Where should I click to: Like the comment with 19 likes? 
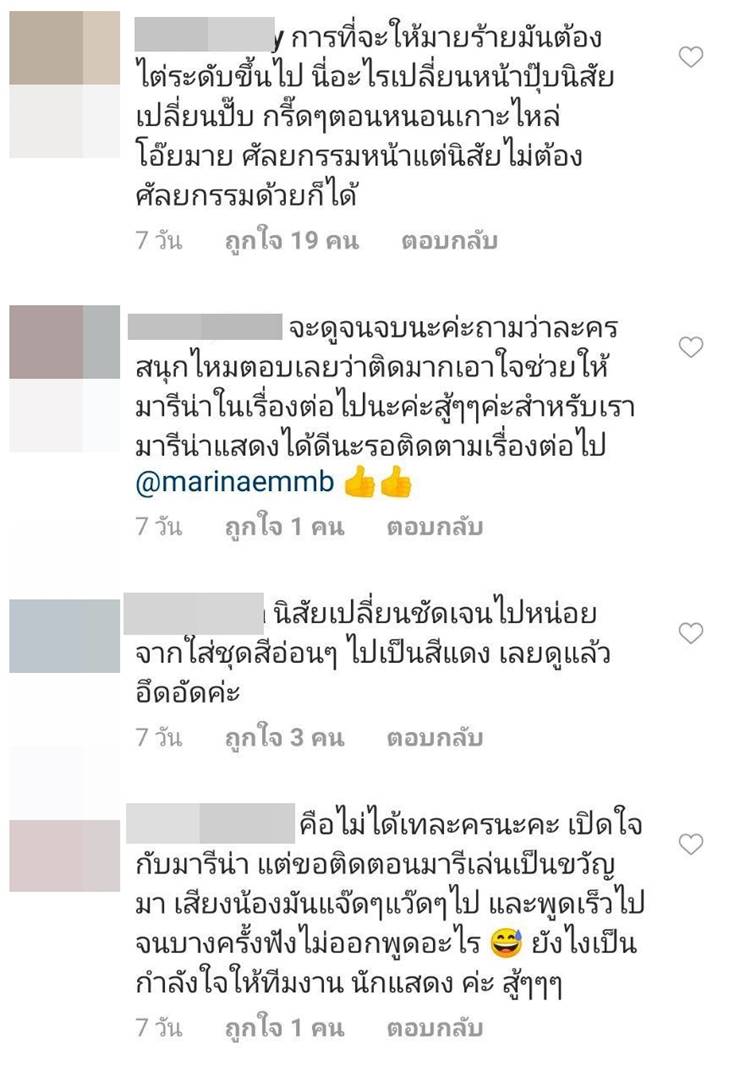tap(691, 57)
